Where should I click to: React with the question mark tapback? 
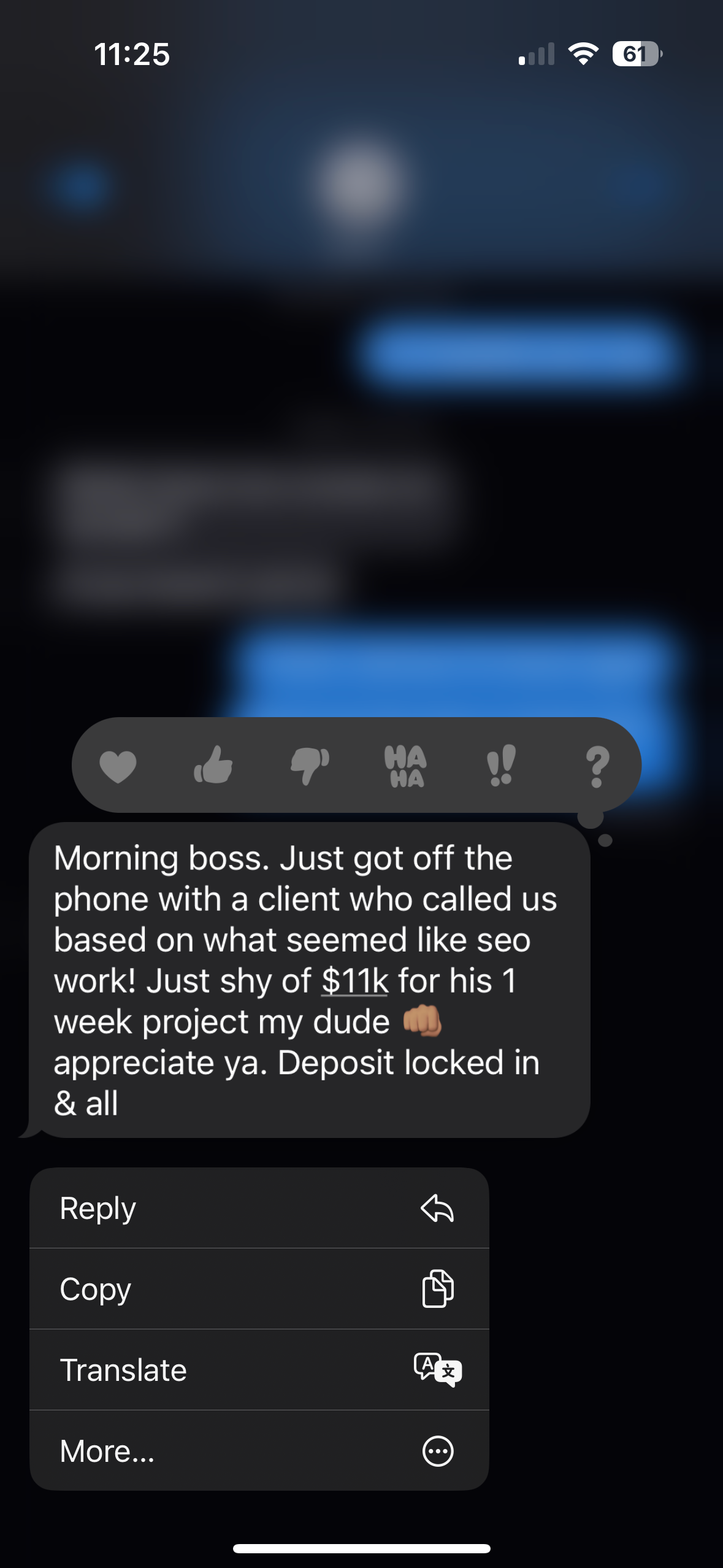click(x=597, y=766)
